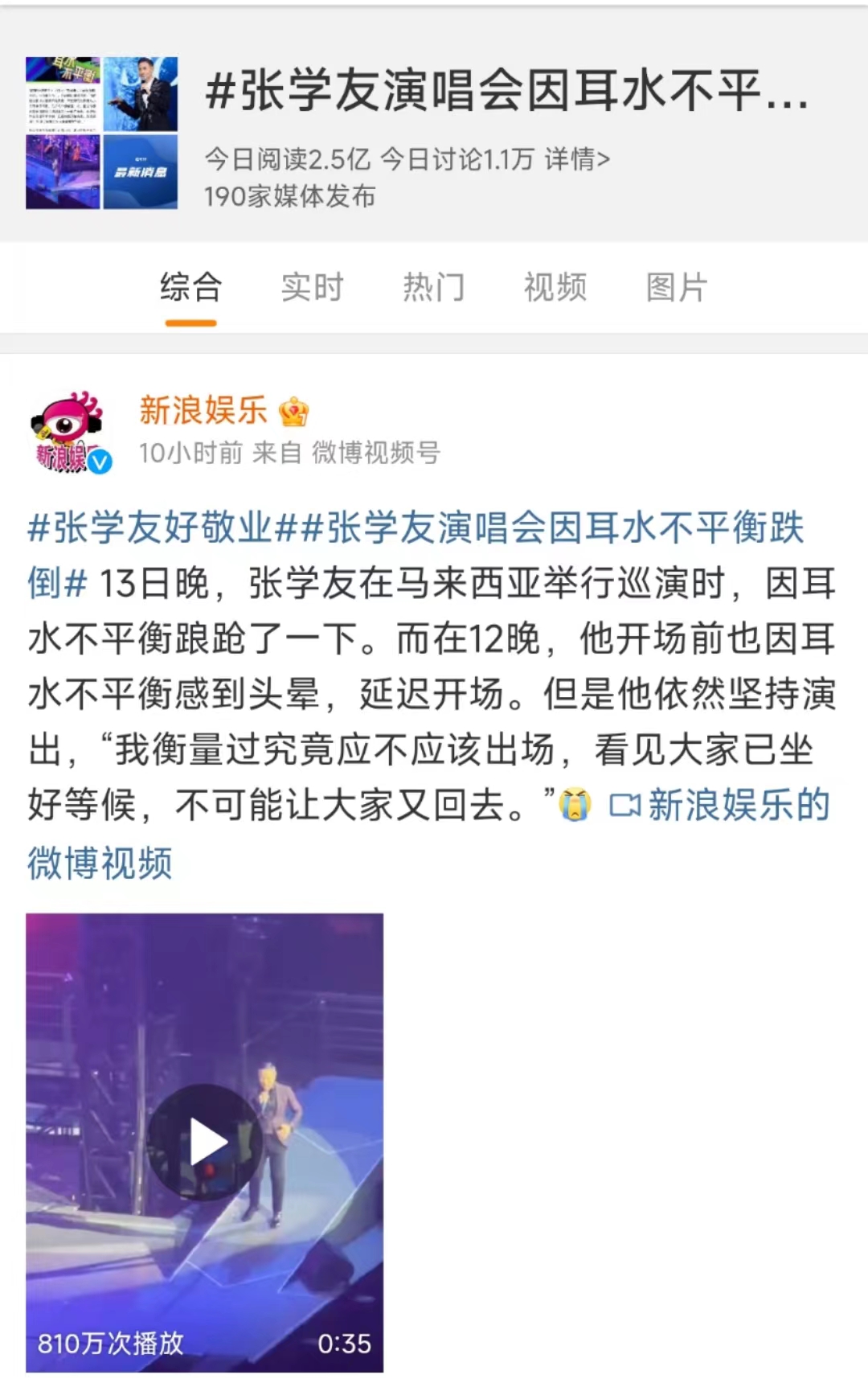Switch to the 热门 tab
Screen dimensions: 868x1387
[434, 288]
